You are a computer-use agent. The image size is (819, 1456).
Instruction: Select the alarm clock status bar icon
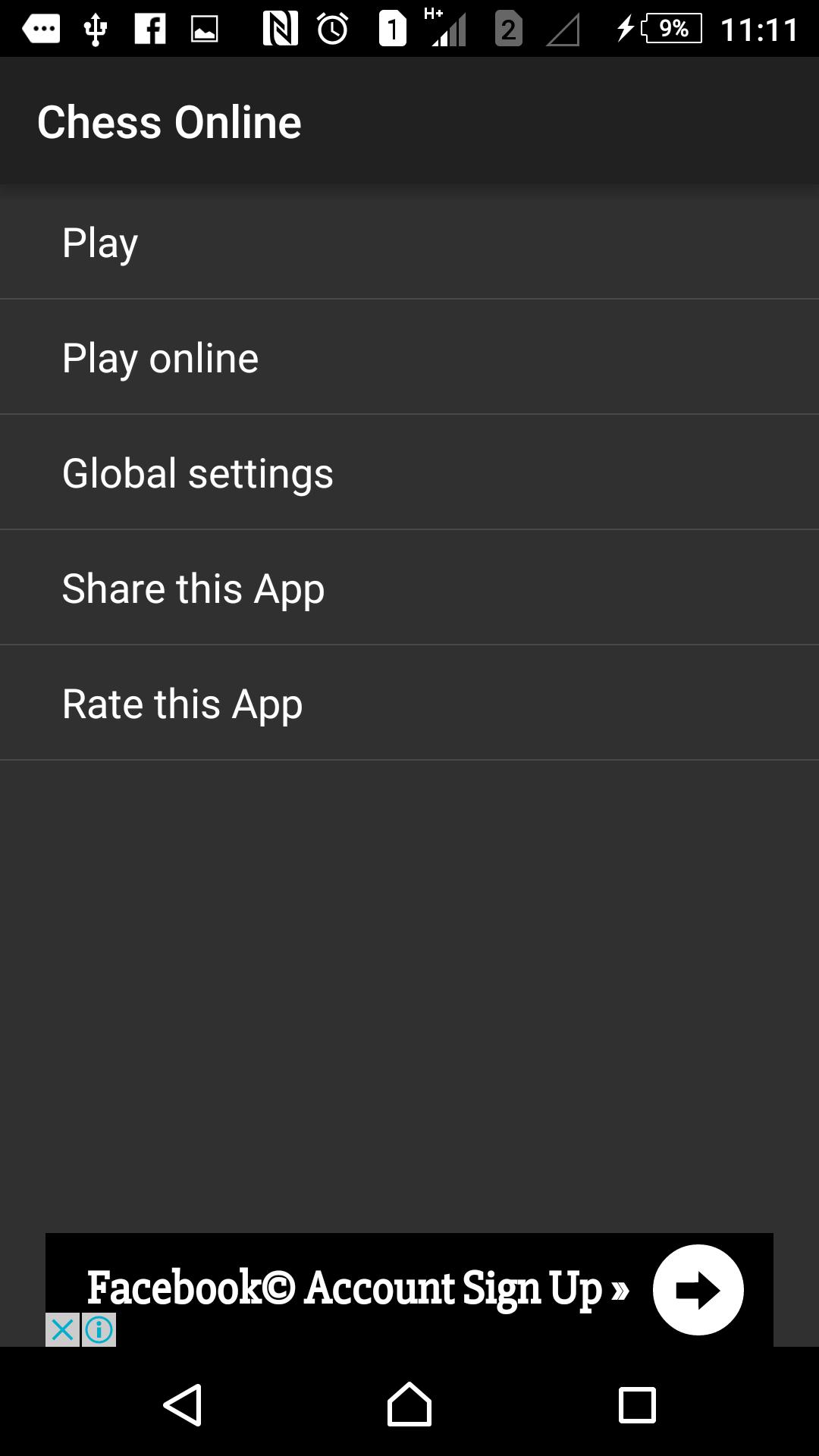[x=334, y=28]
